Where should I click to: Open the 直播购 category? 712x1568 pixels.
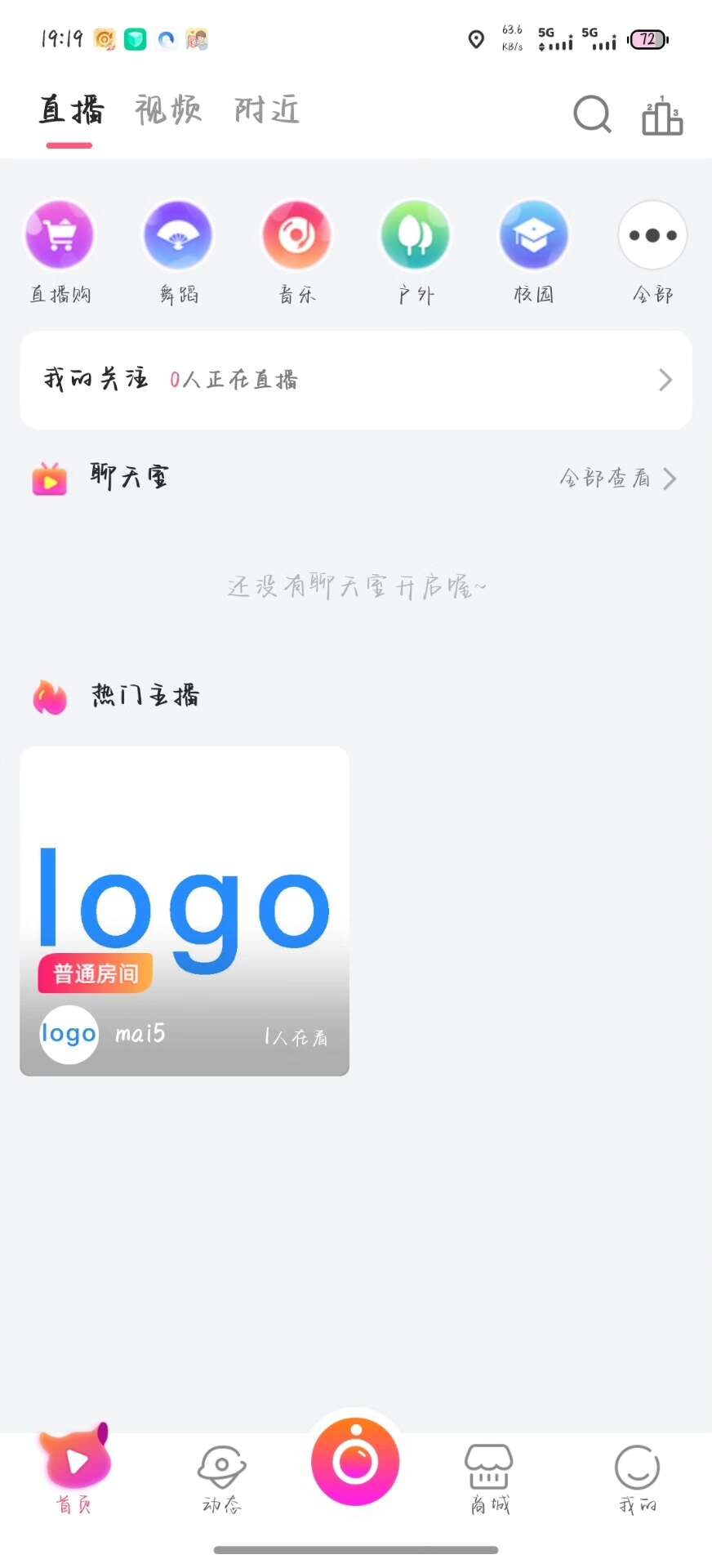[60, 236]
